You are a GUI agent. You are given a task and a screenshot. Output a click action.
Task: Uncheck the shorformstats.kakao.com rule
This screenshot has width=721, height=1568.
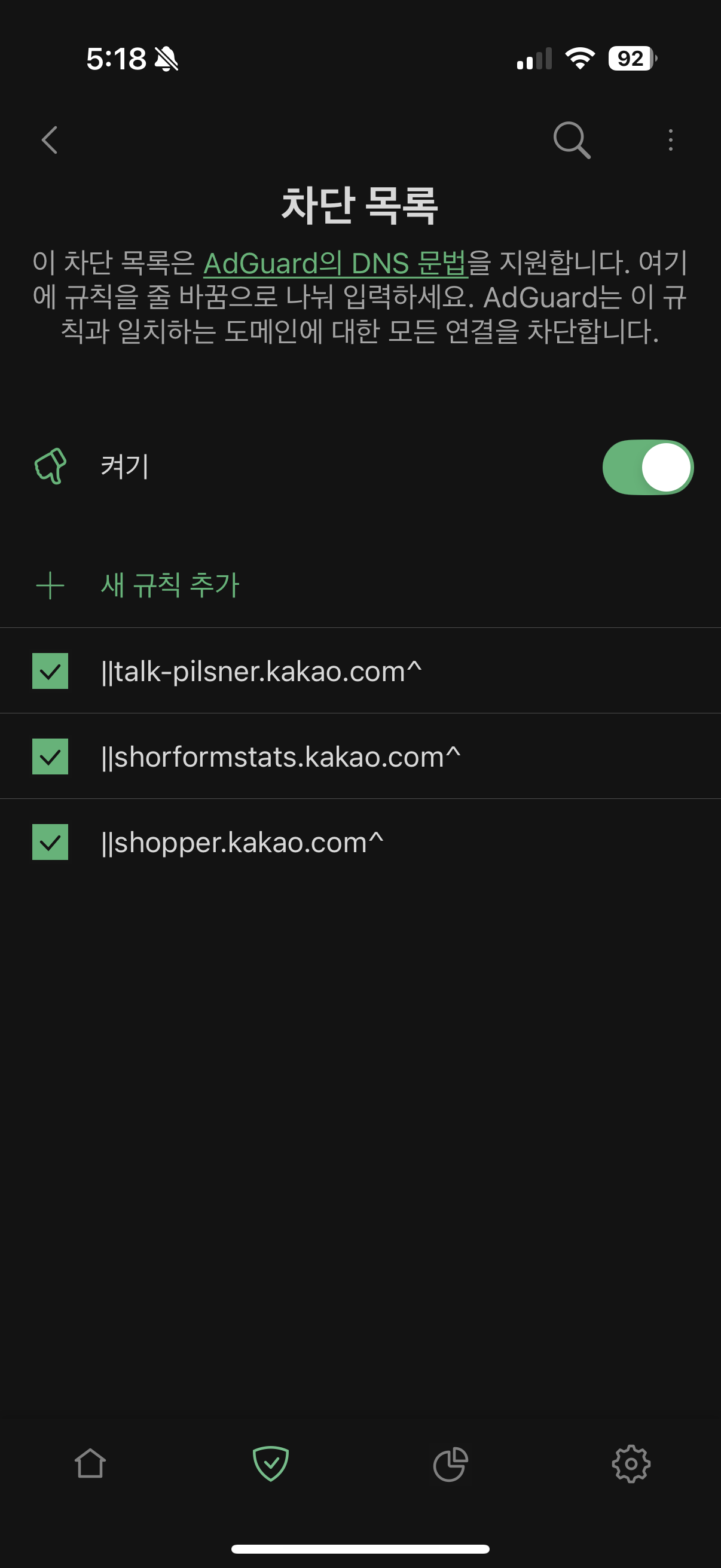50,756
